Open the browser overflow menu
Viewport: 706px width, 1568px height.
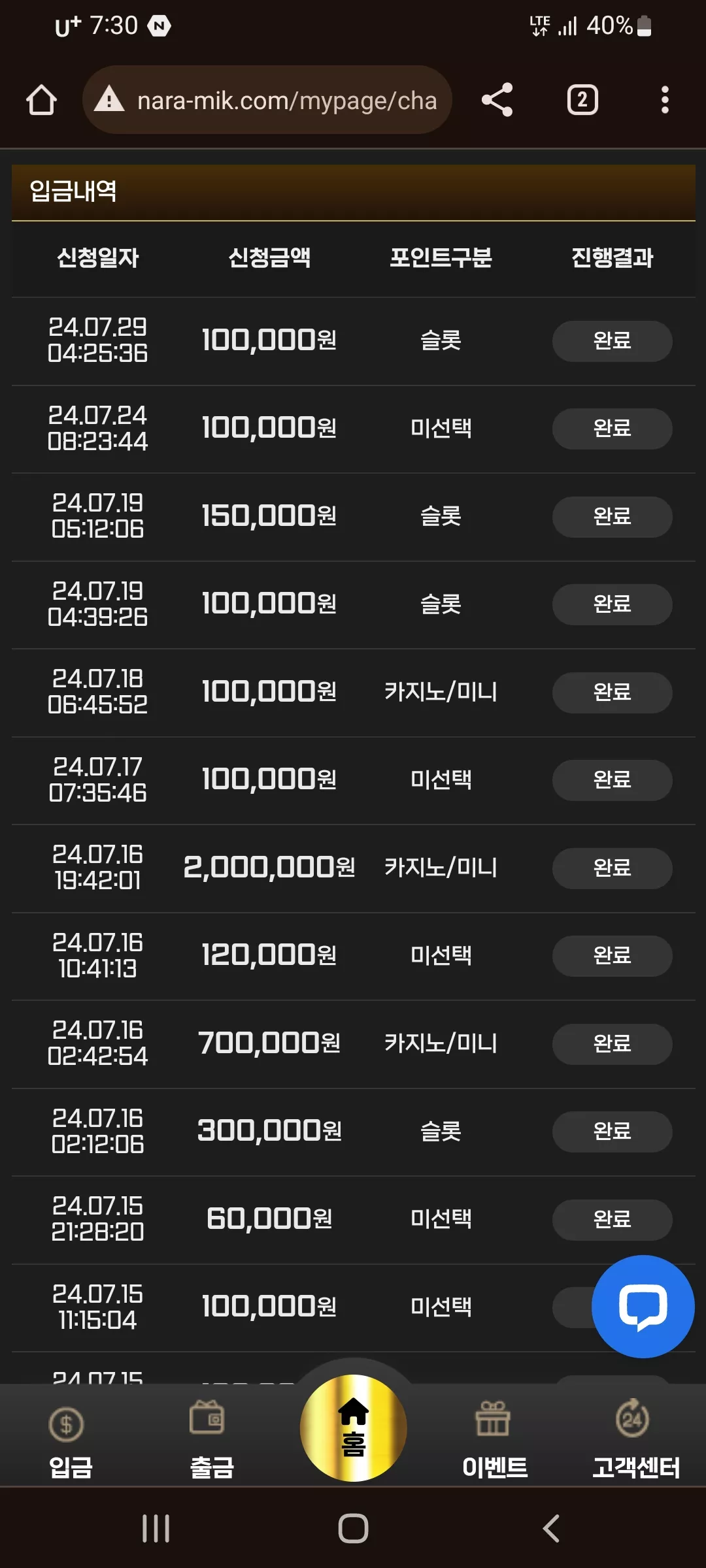point(665,100)
